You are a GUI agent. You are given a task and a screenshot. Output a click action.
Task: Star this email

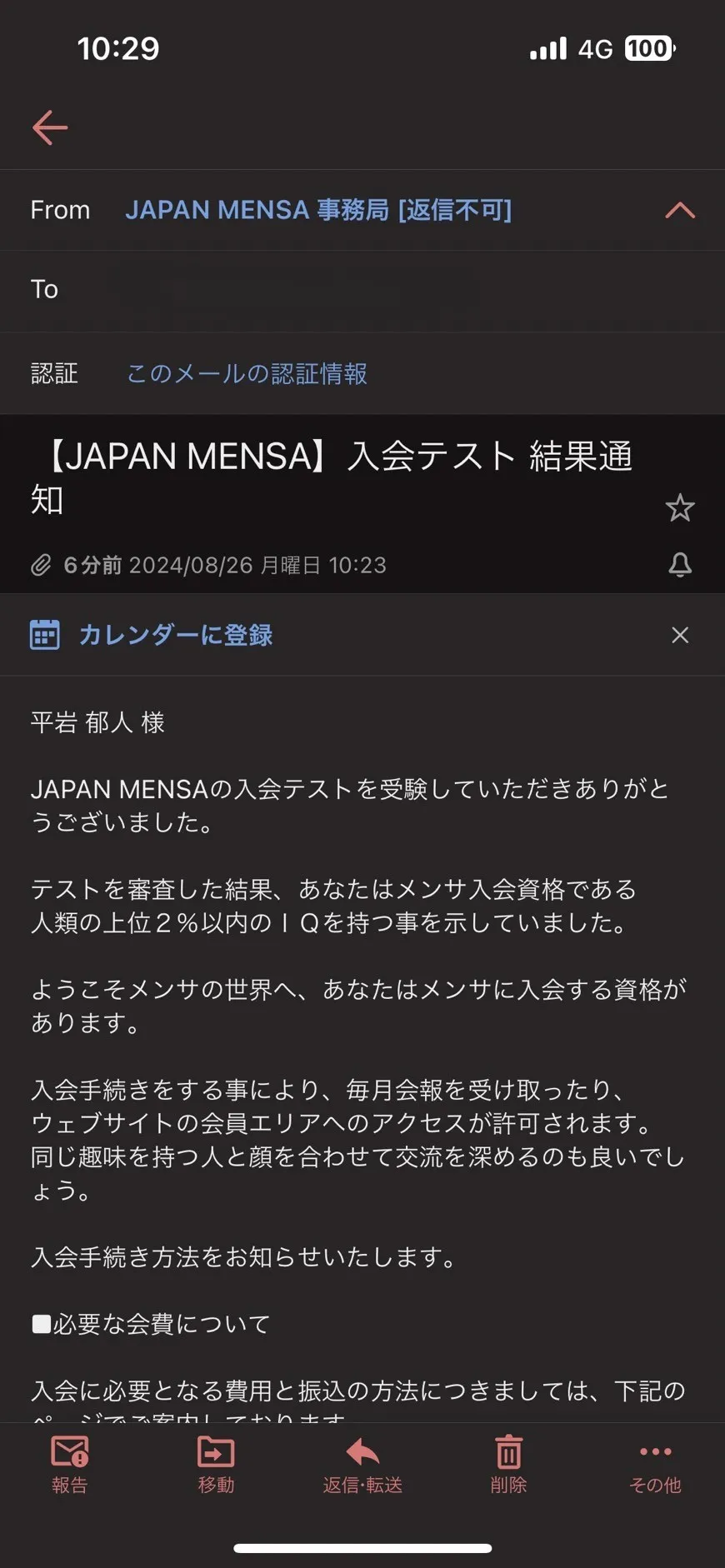click(x=680, y=507)
